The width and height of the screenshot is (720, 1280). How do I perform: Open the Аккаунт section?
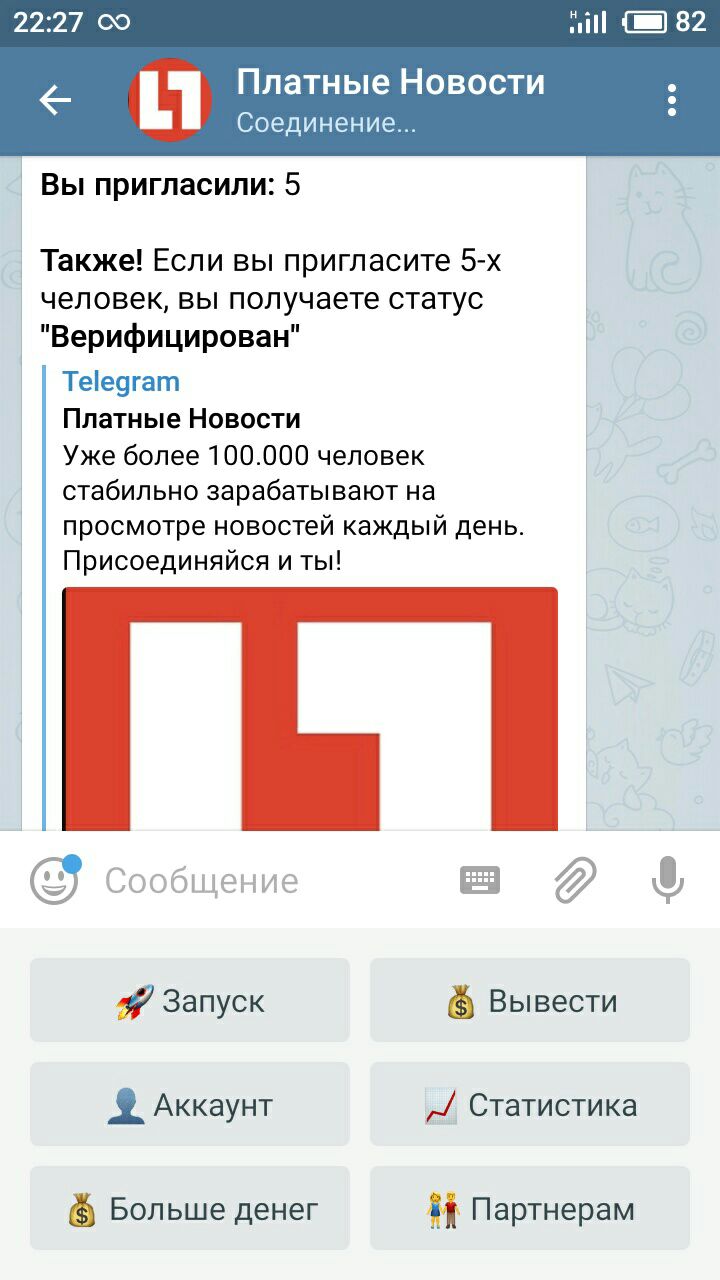190,1105
